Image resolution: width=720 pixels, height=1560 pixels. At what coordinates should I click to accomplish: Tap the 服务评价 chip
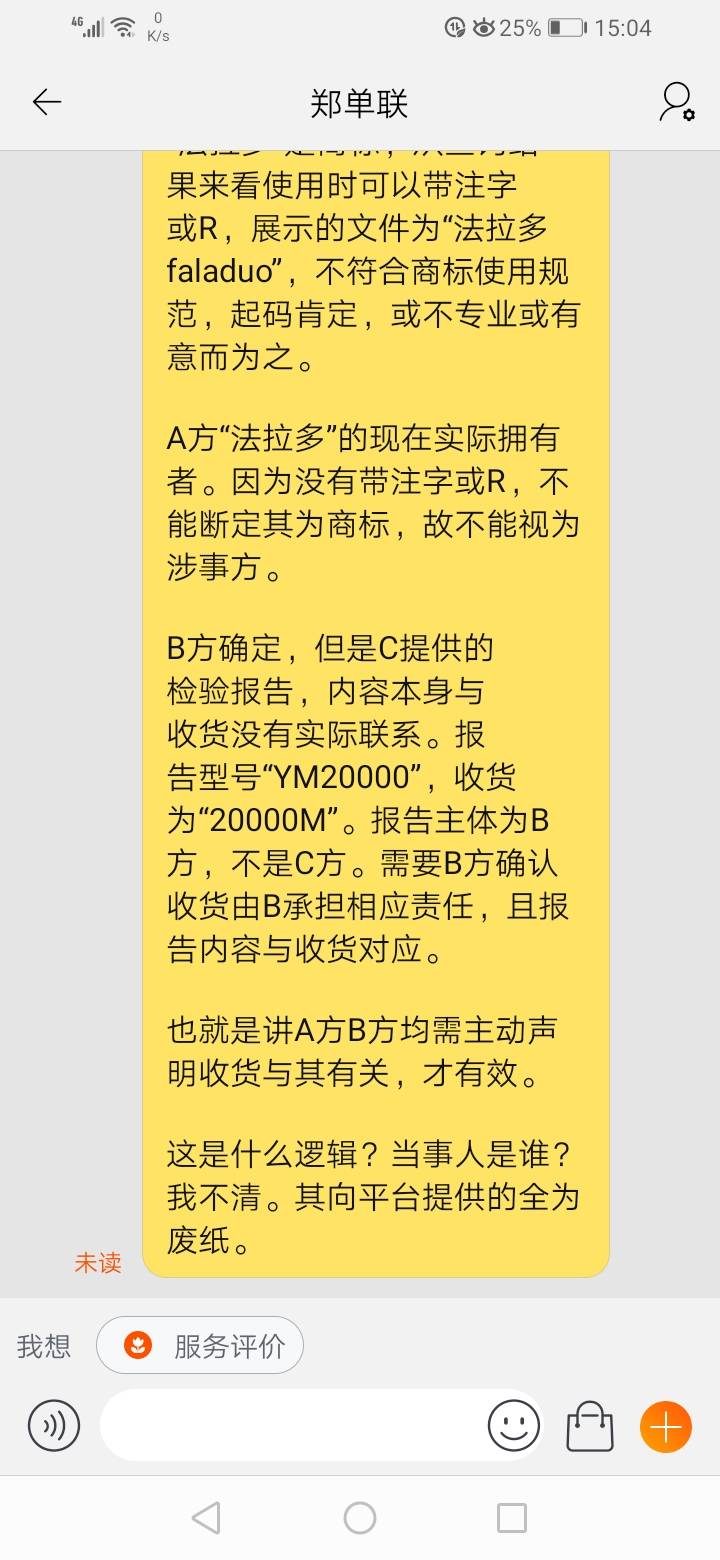(200, 1346)
